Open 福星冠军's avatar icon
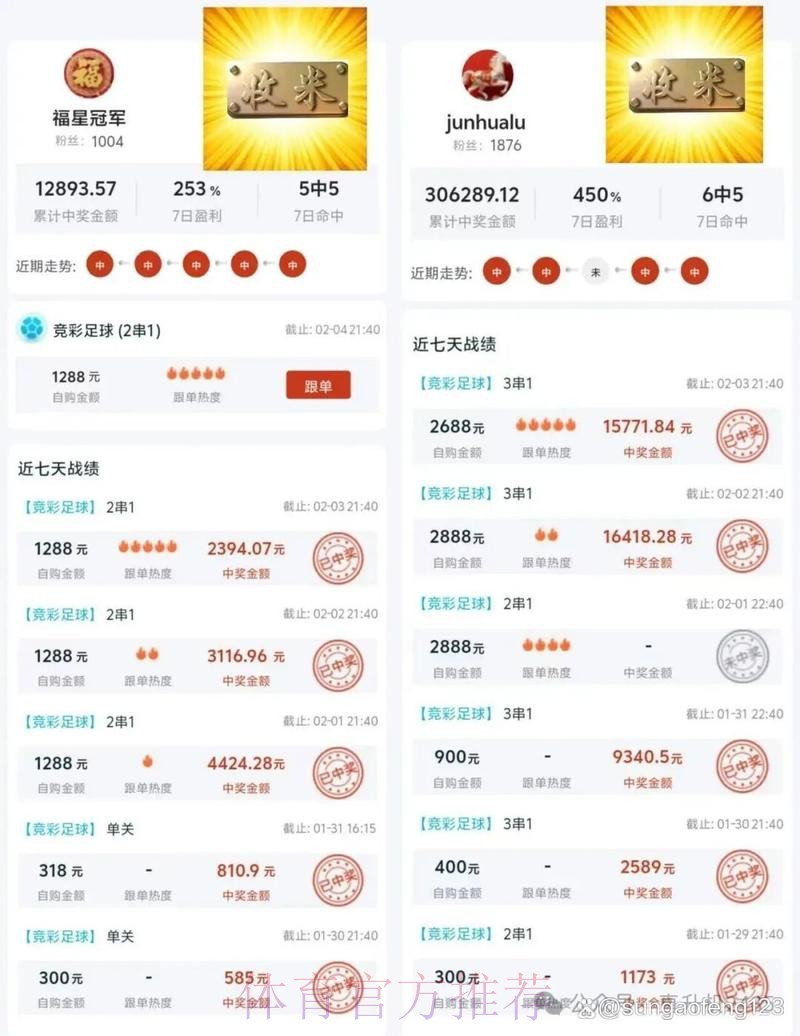 click(87, 73)
